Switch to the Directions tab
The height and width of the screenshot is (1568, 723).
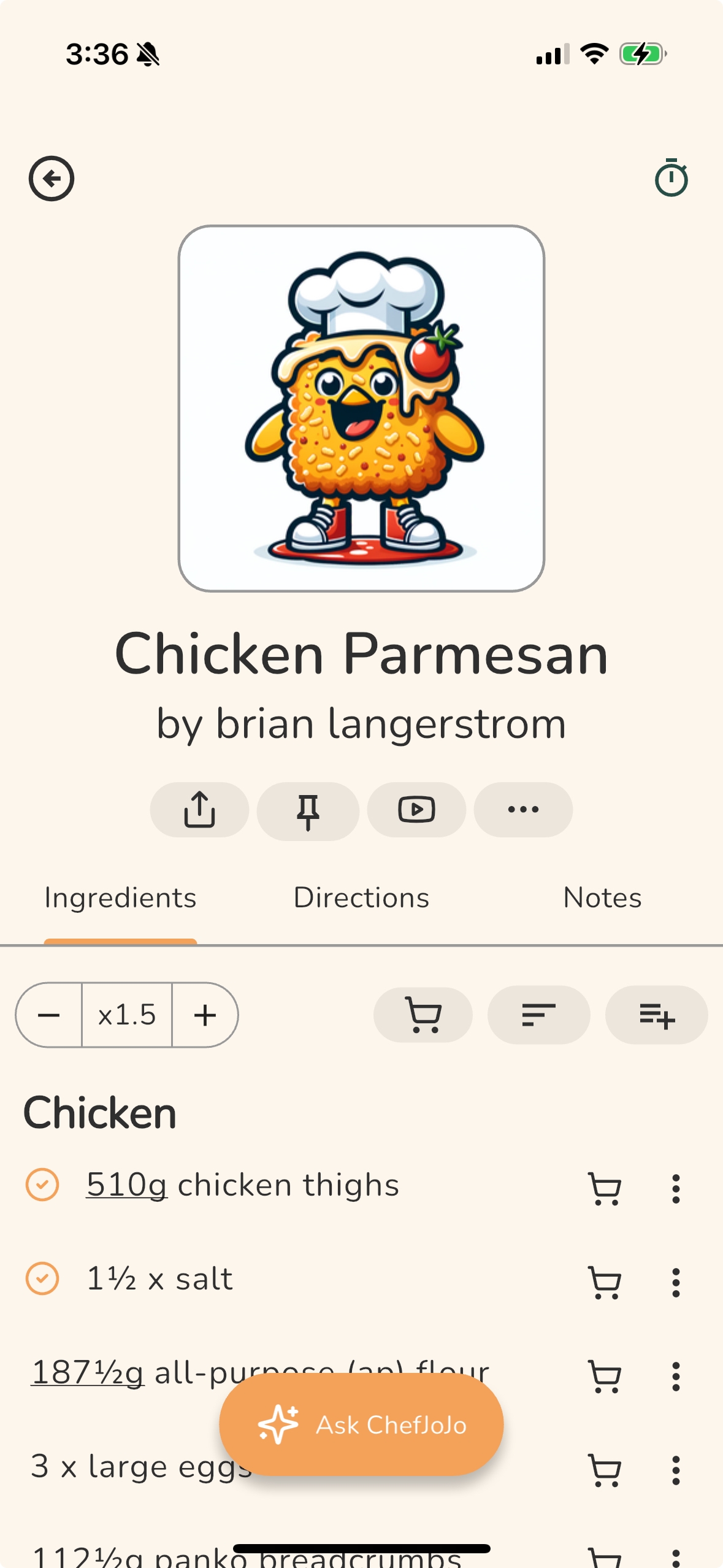tap(361, 897)
